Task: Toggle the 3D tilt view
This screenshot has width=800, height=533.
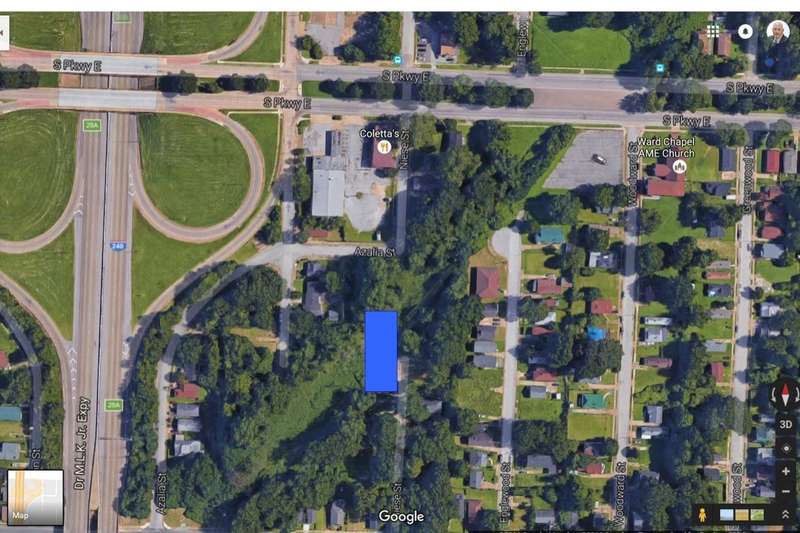Action: click(x=785, y=424)
